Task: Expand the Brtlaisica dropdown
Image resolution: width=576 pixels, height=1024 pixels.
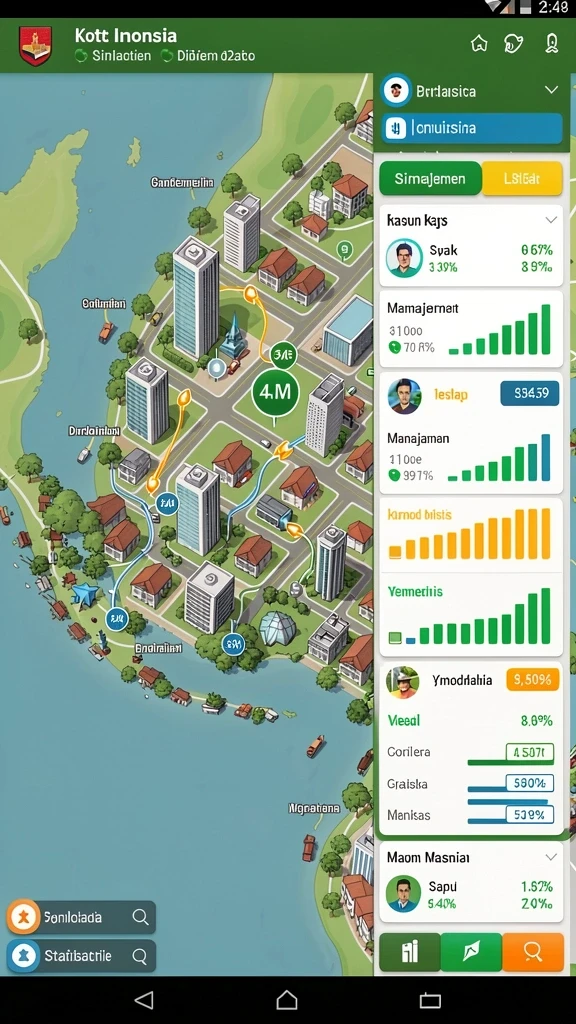Action: [552, 91]
